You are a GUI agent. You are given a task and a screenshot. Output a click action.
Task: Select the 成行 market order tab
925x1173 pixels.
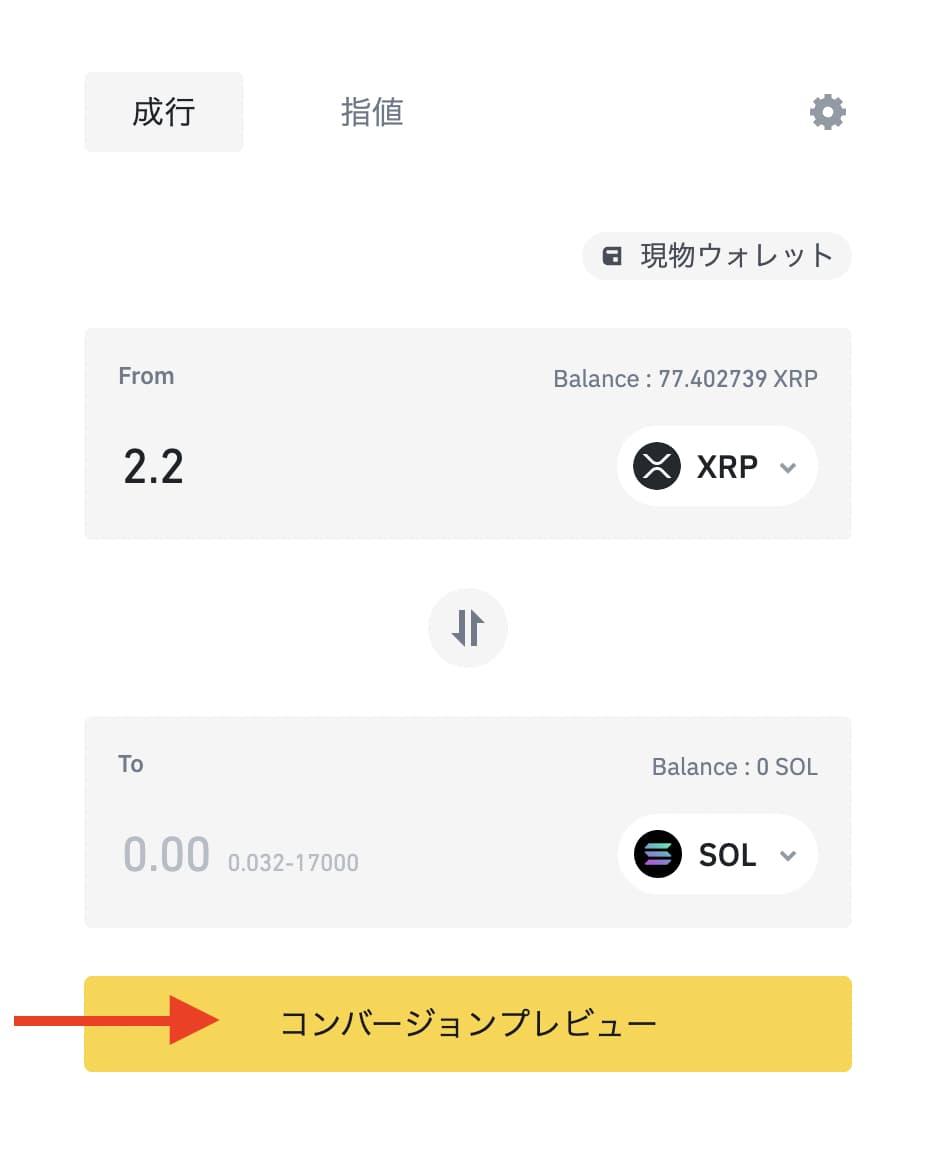point(163,112)
